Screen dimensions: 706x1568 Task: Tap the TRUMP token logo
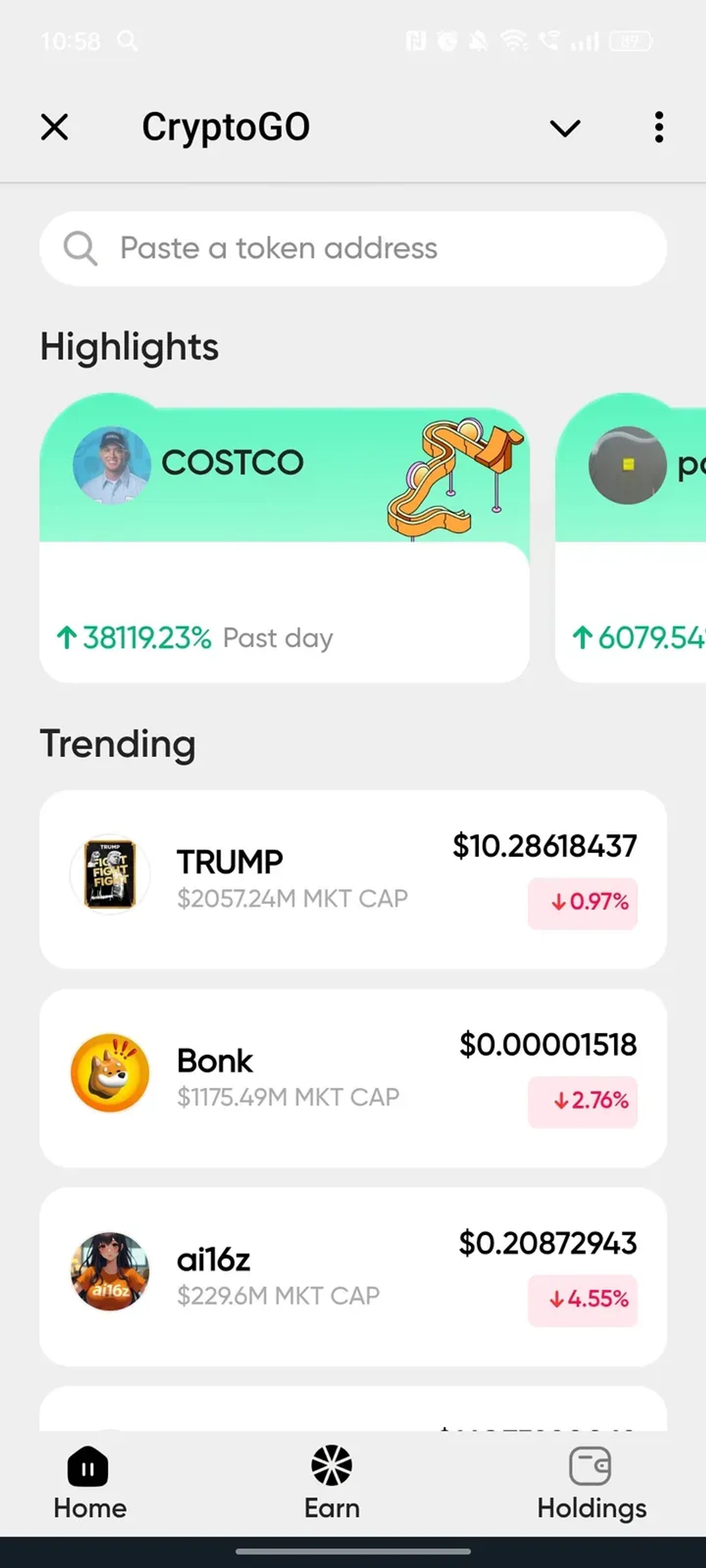109,875
